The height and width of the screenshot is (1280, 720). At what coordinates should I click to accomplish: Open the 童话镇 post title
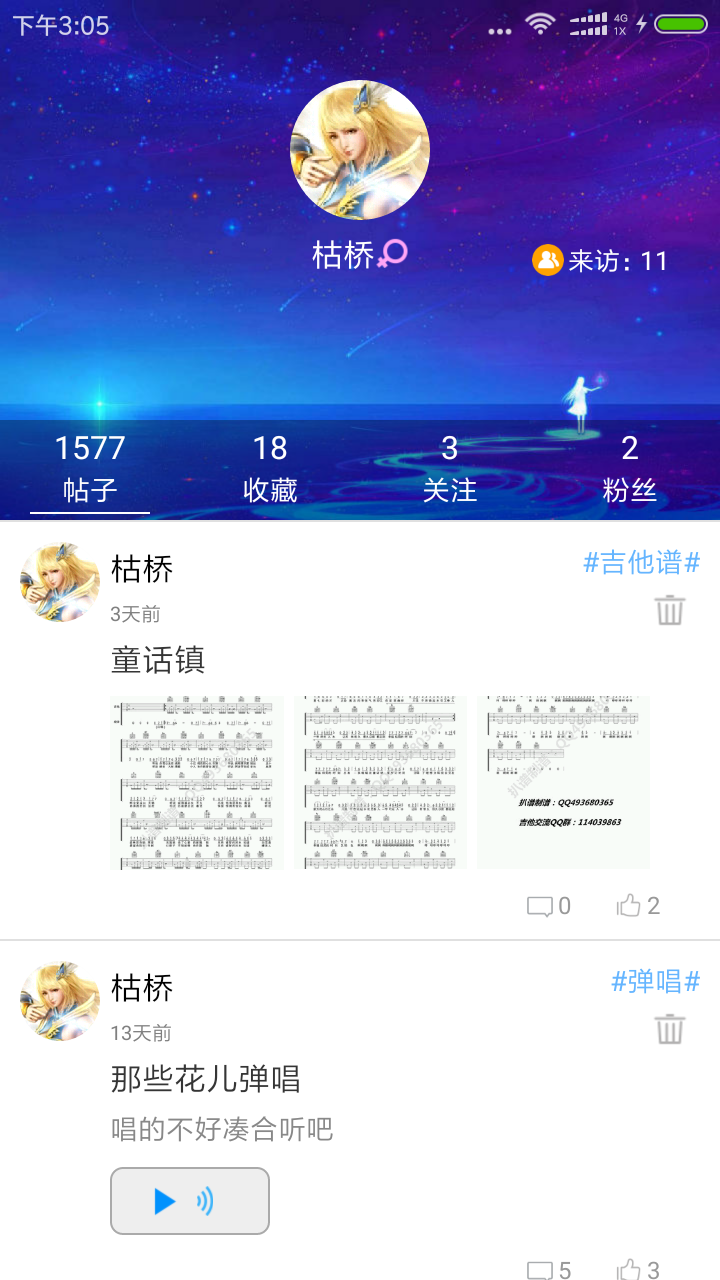158,660
